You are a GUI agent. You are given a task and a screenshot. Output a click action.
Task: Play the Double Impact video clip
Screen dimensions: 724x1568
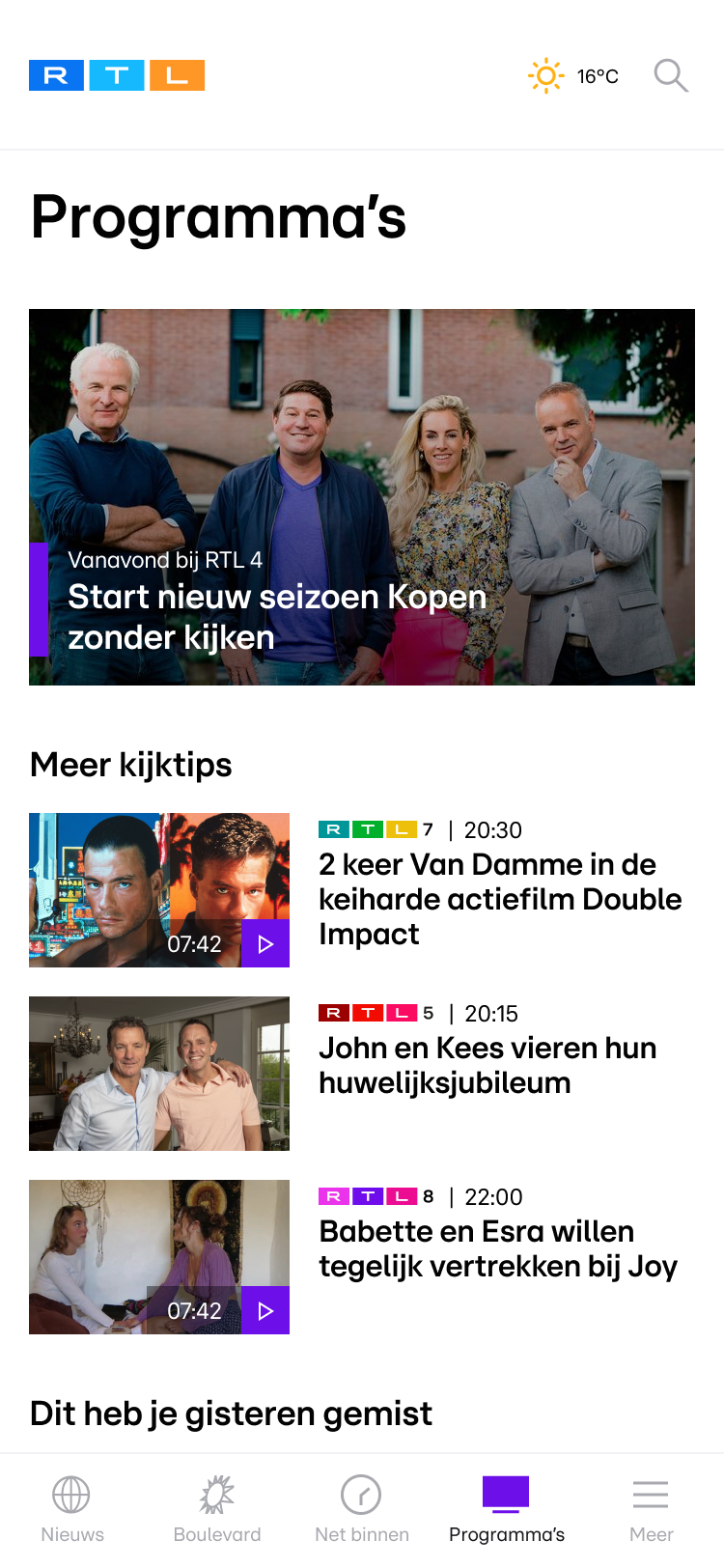click(x=265, y=943)
